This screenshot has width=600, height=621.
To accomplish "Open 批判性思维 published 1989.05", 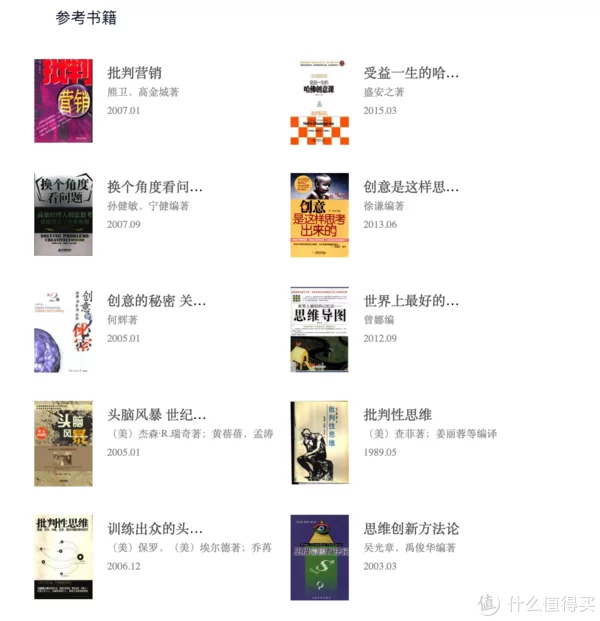I will (397, 415).
